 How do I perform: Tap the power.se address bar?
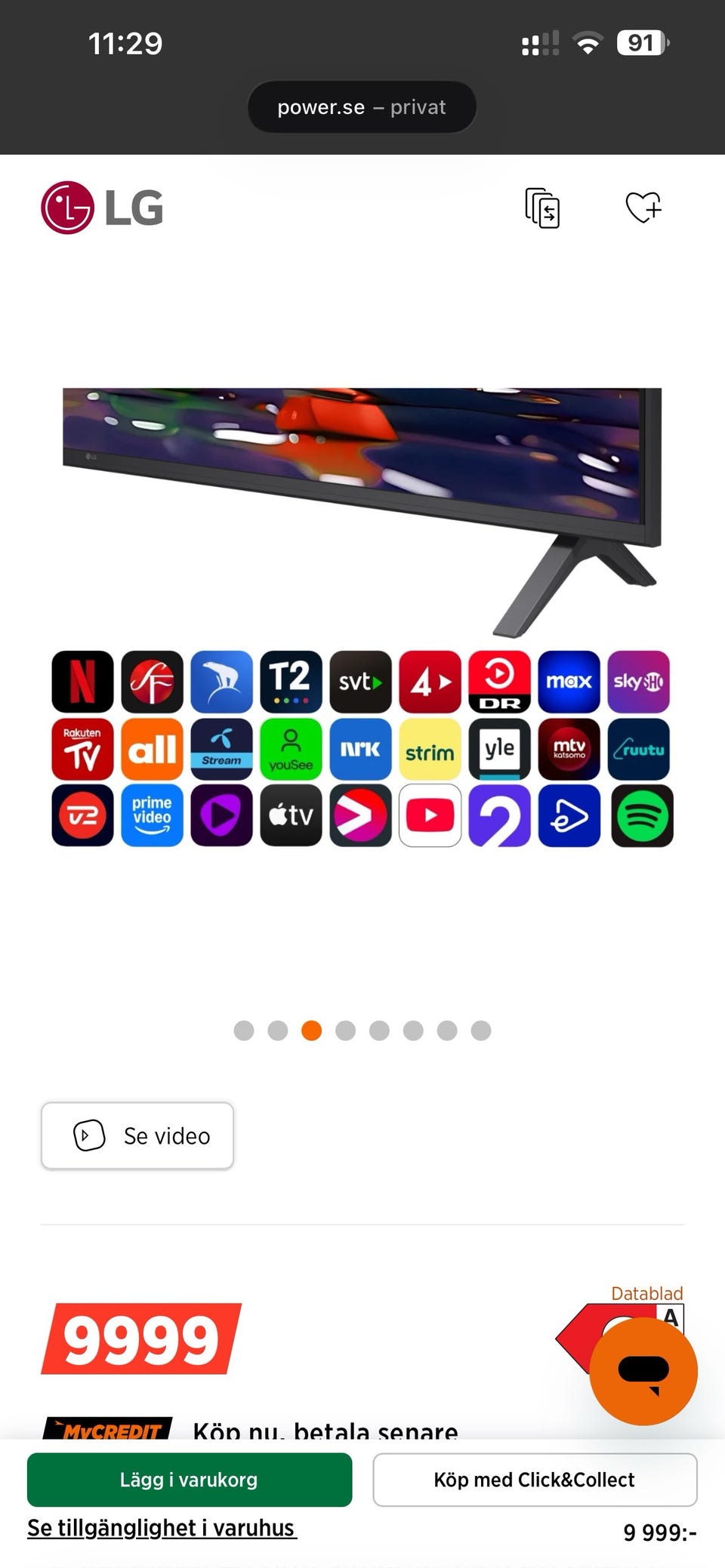tap(362, 107)
